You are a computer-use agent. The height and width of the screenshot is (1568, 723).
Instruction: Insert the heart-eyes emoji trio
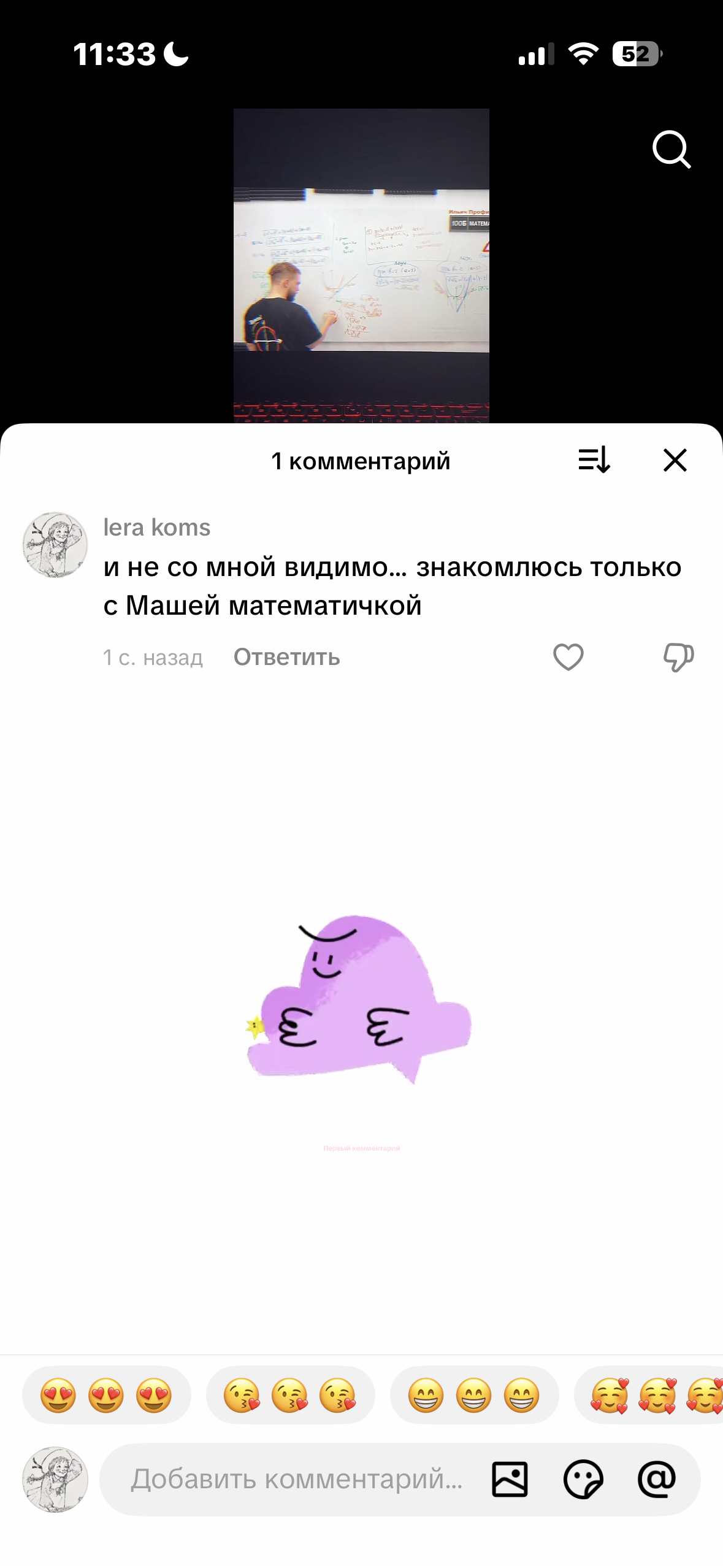pos(106,1394)
